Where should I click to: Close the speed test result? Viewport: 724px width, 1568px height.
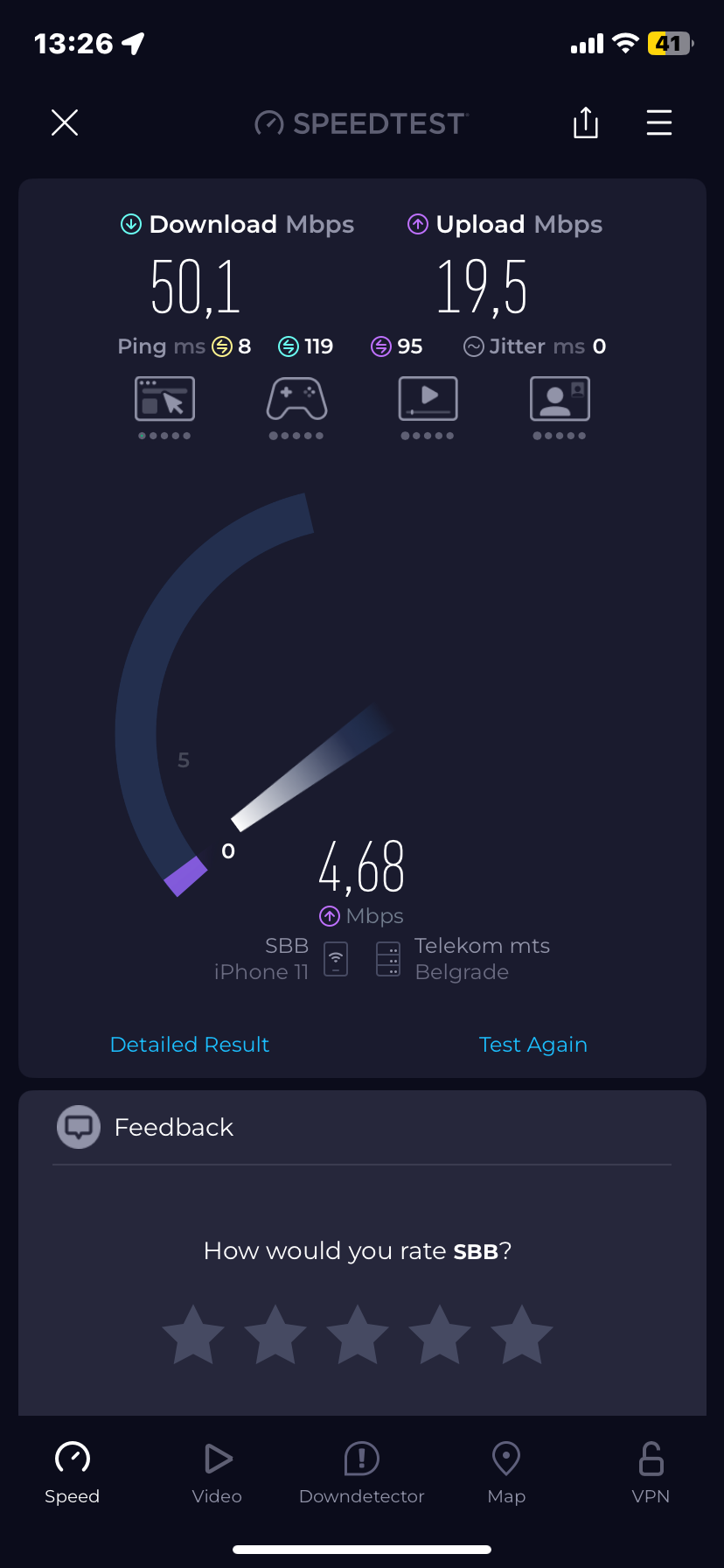(x=65, y=122)
